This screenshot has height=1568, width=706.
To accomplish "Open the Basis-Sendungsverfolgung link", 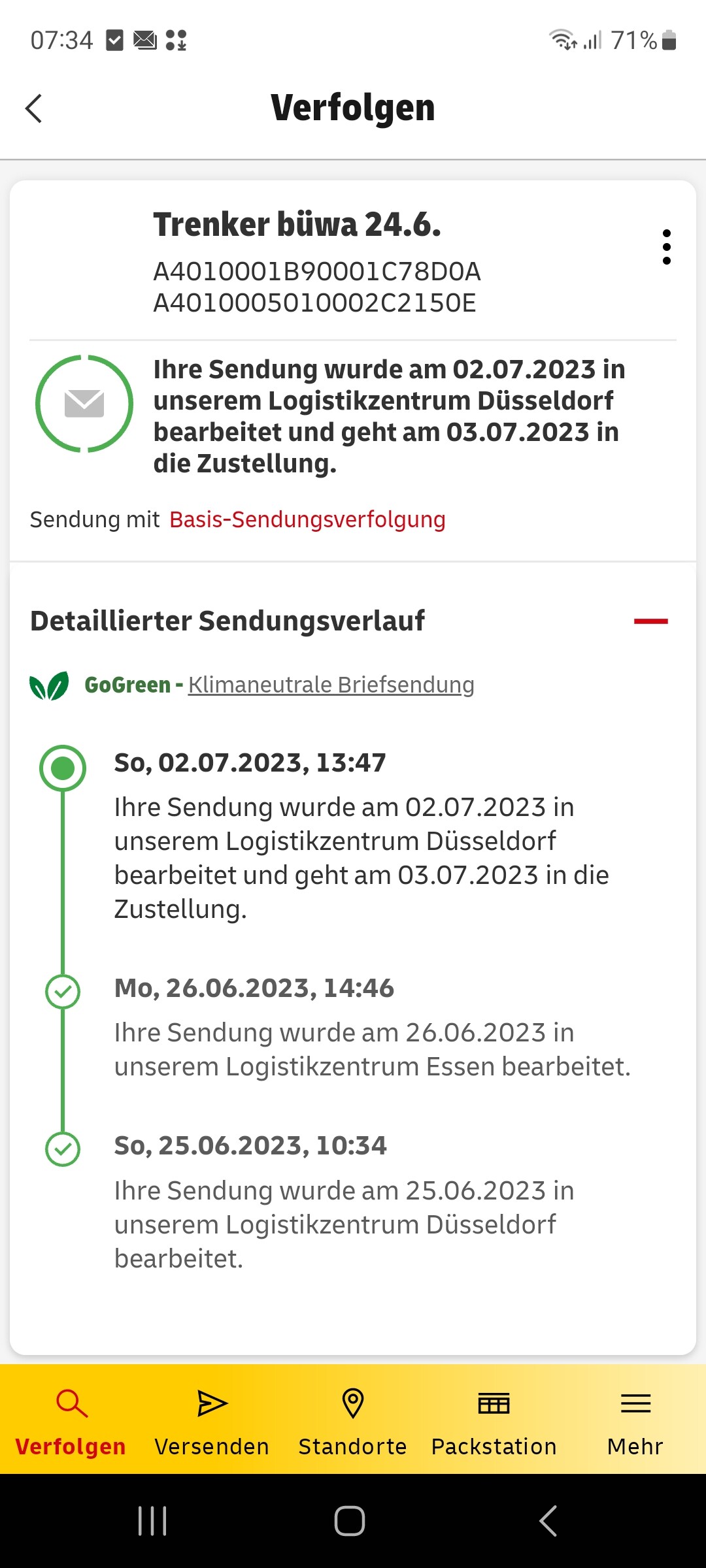I will (x=307, y=519).
